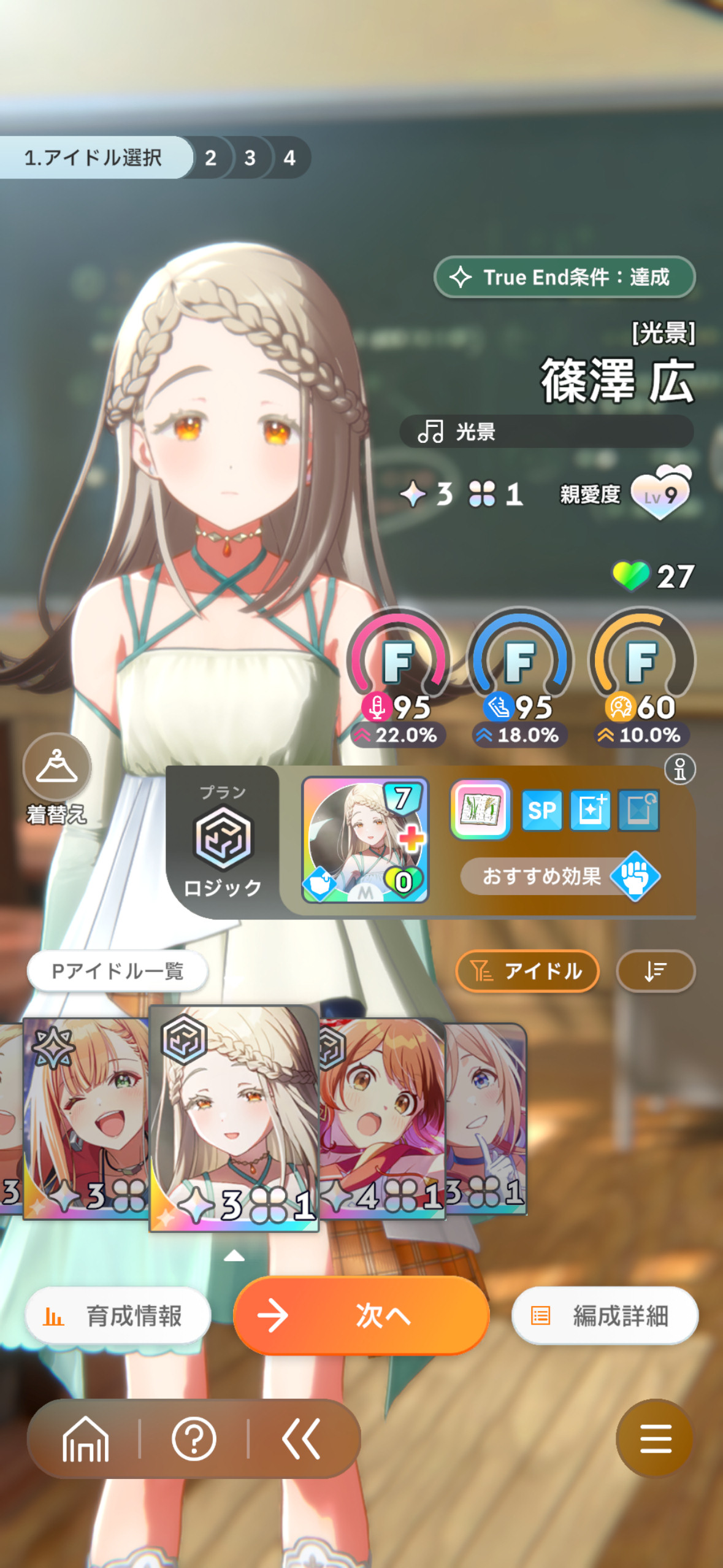This screenshot has height=1568, width=723.
Task: Open the アイドル filter
Action: click(527, 970)
